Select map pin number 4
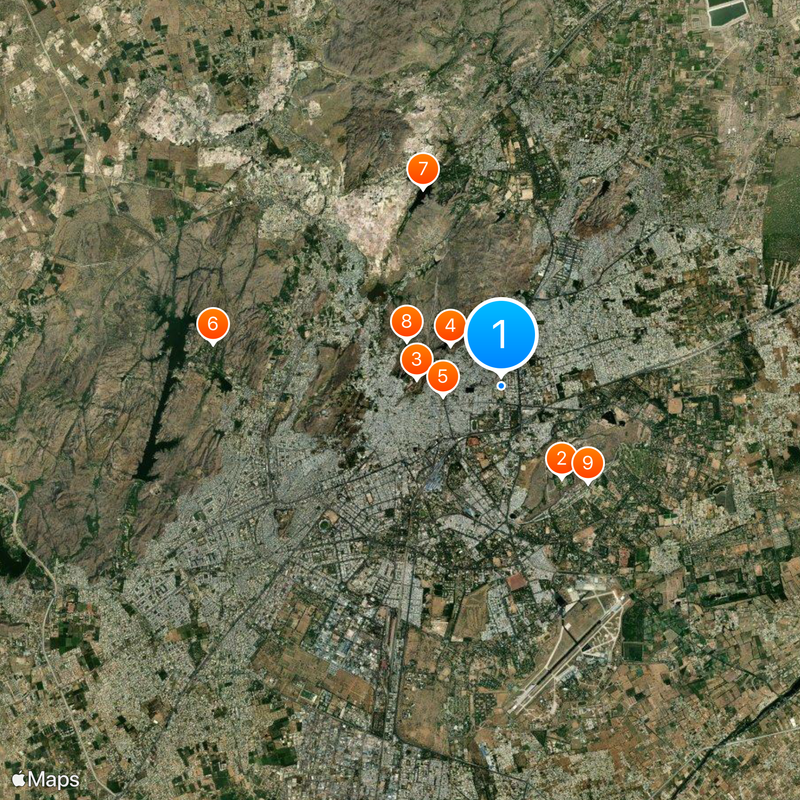 450,325
